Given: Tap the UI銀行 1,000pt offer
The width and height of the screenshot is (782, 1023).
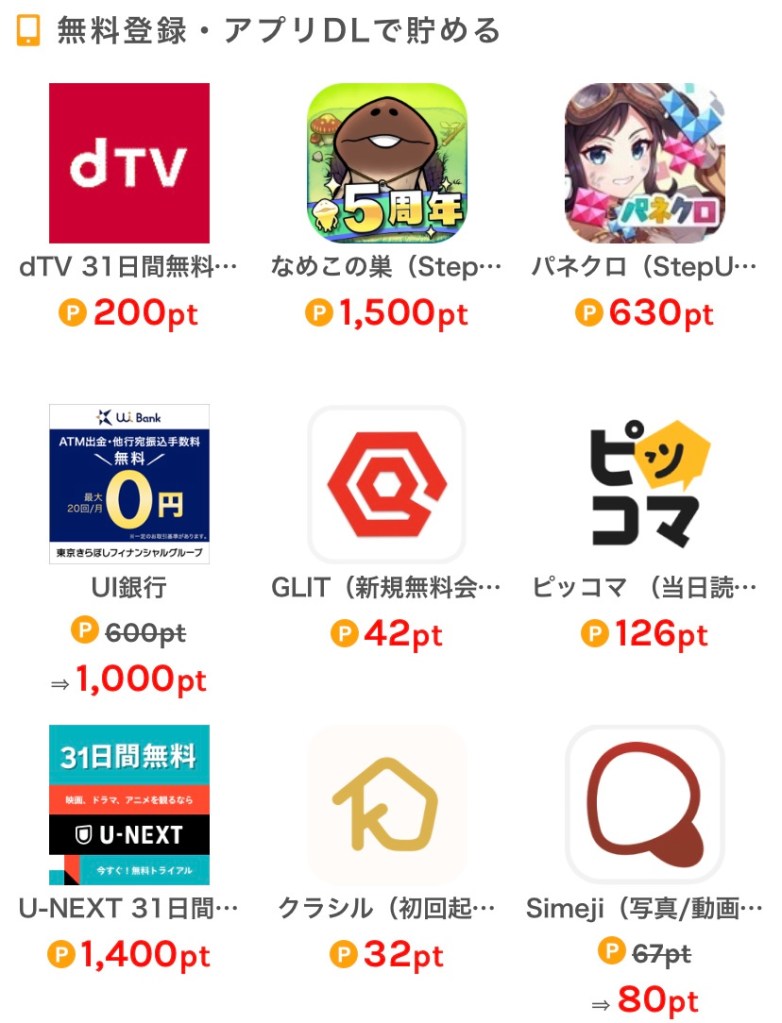Looking at the screenshot, I should click(x=129, y=484).
